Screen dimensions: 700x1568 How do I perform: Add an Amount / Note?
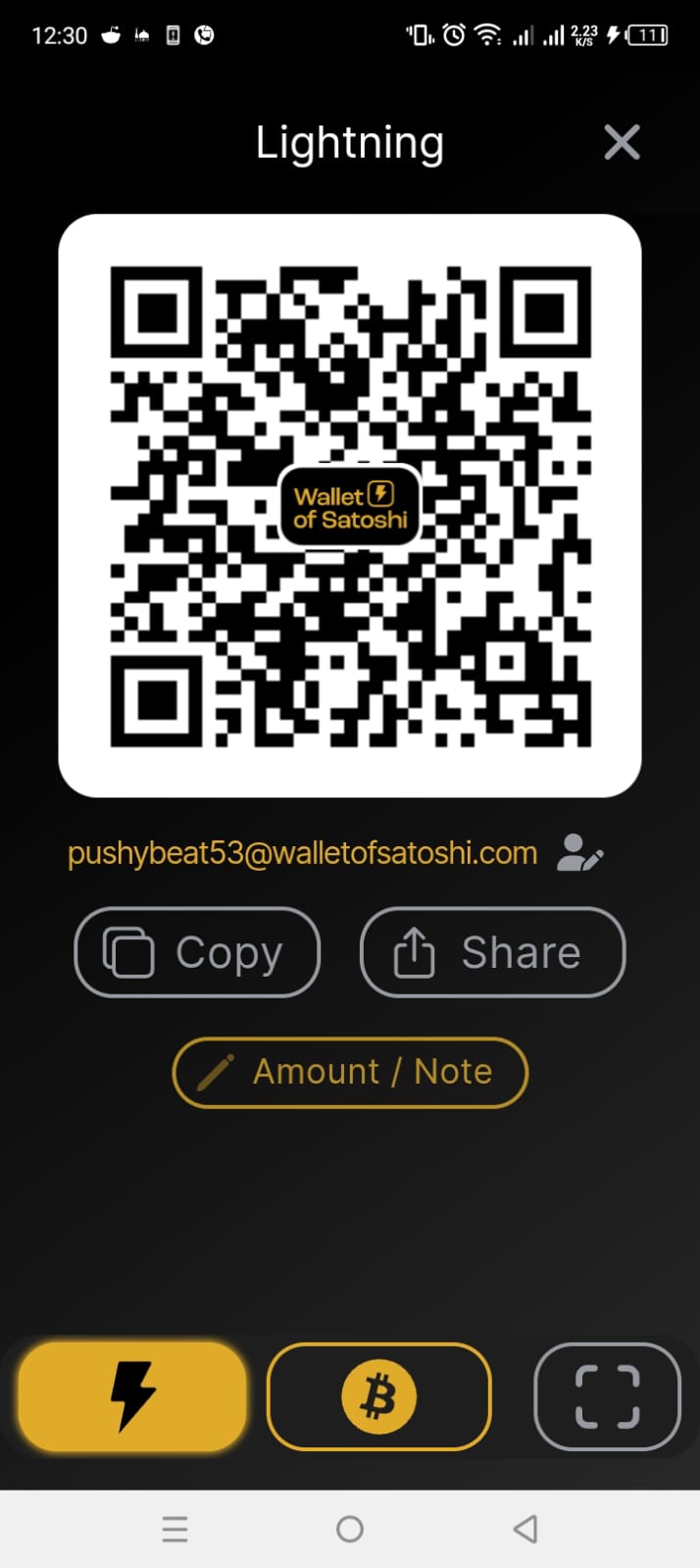click(350, 1072)
